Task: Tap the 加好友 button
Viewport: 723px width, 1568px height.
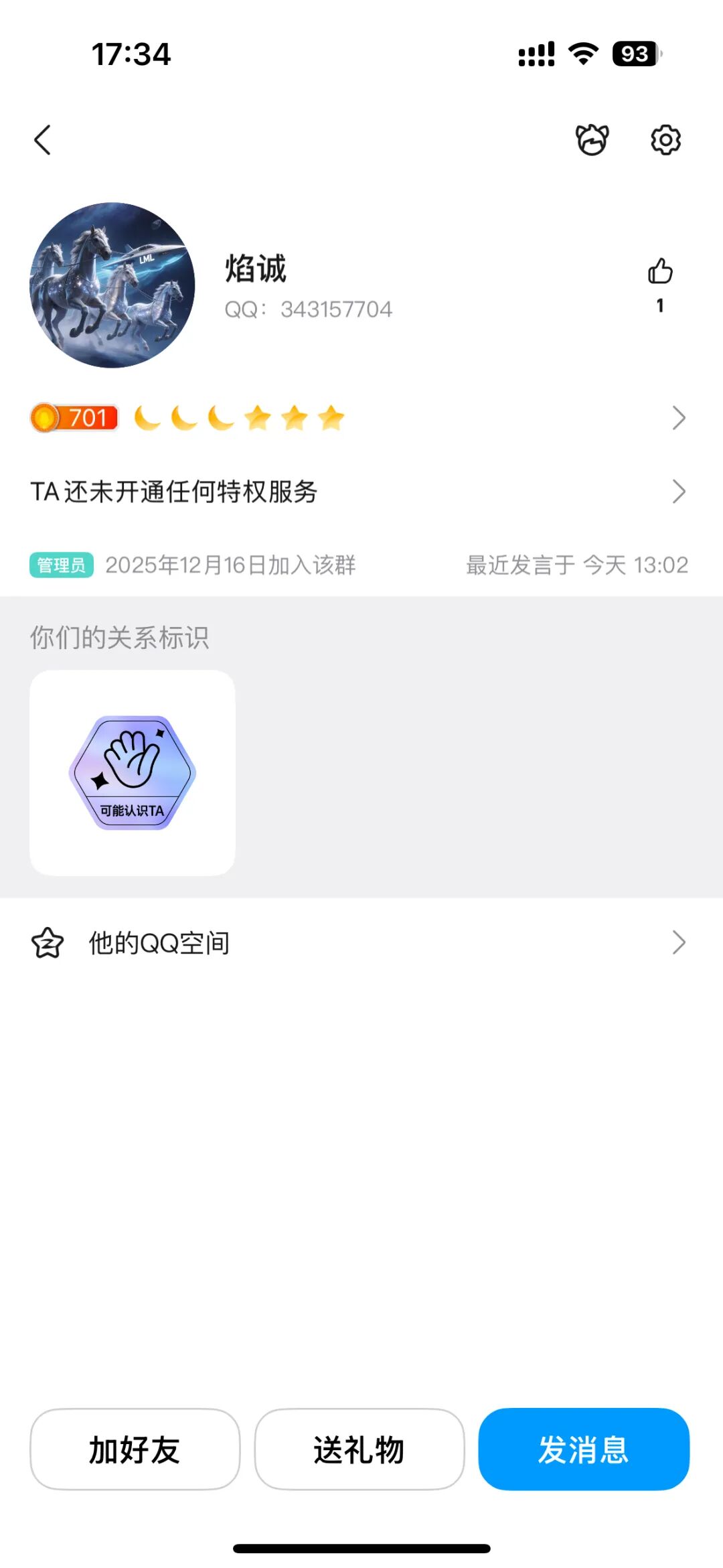Action: (135, 1449)
